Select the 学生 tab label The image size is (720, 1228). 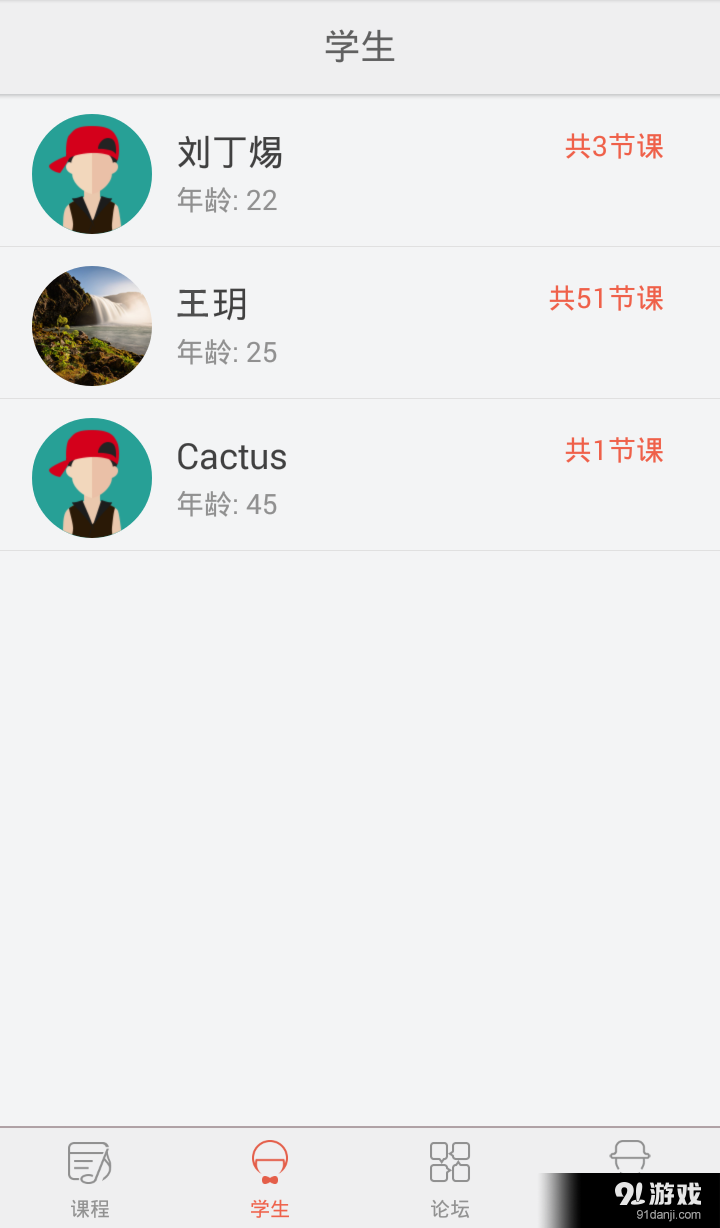coord(269,1209)
